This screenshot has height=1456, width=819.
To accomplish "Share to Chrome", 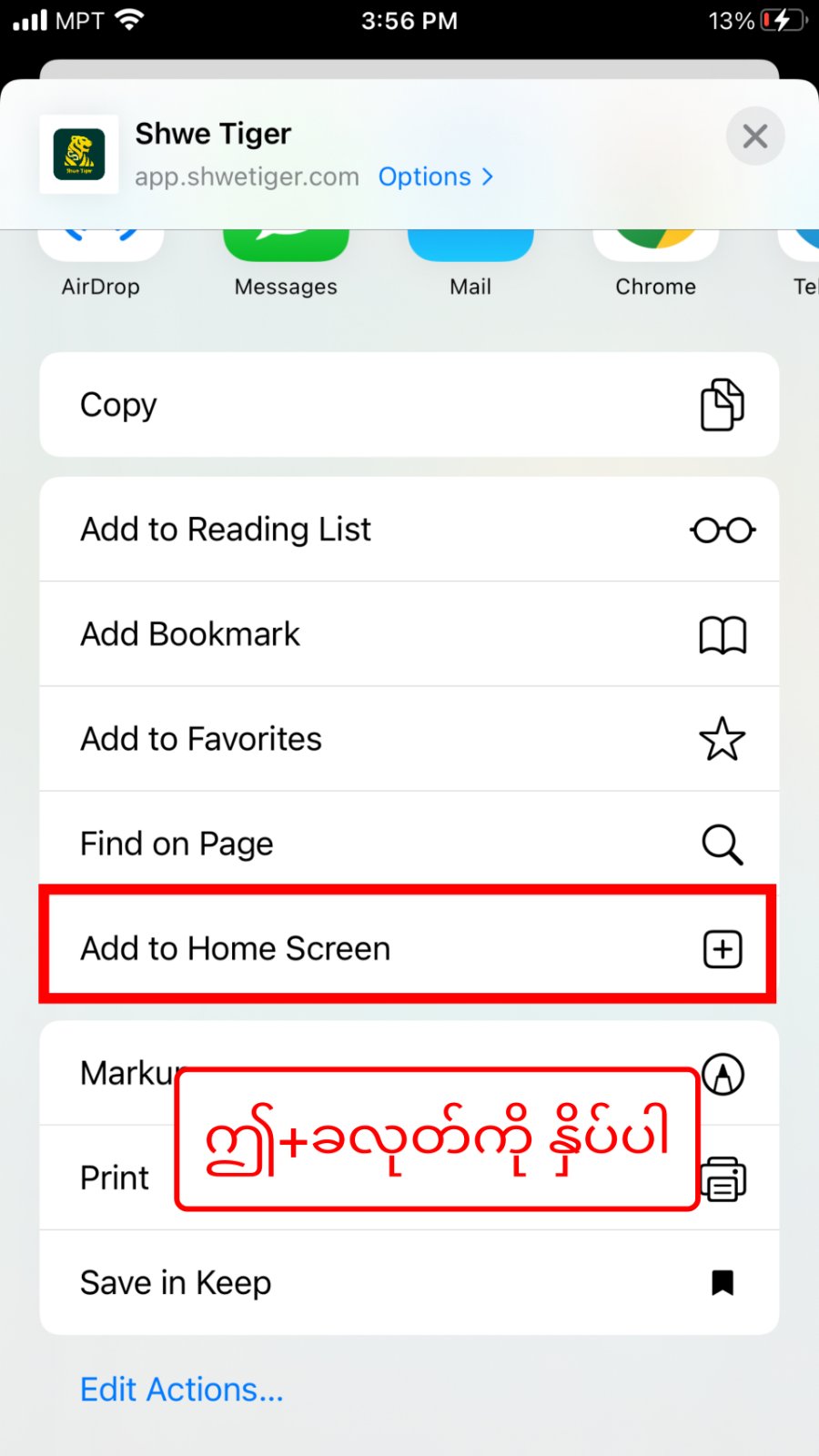I will (655, 264).
